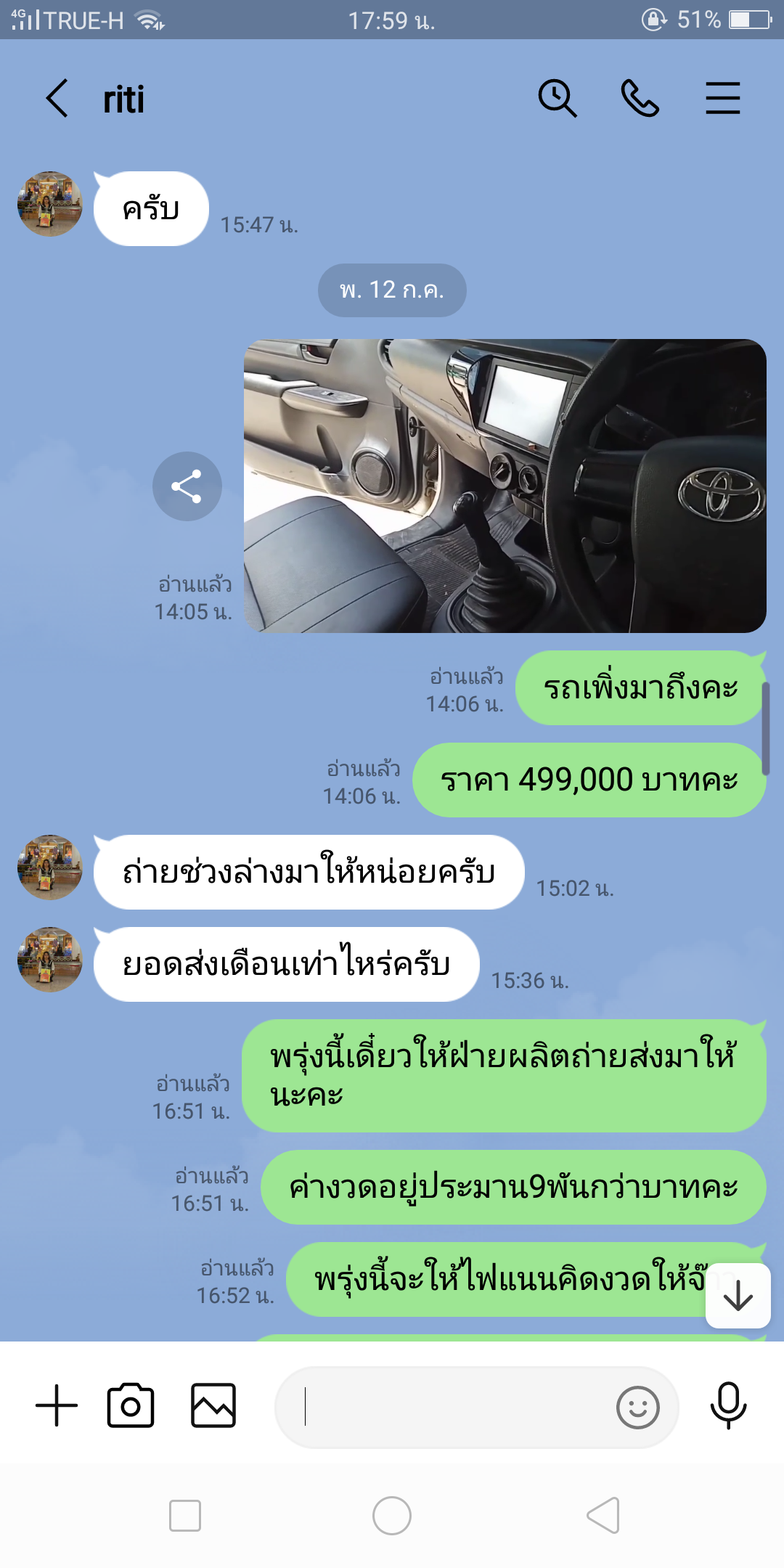Share the car interior photo

point(187,486)
